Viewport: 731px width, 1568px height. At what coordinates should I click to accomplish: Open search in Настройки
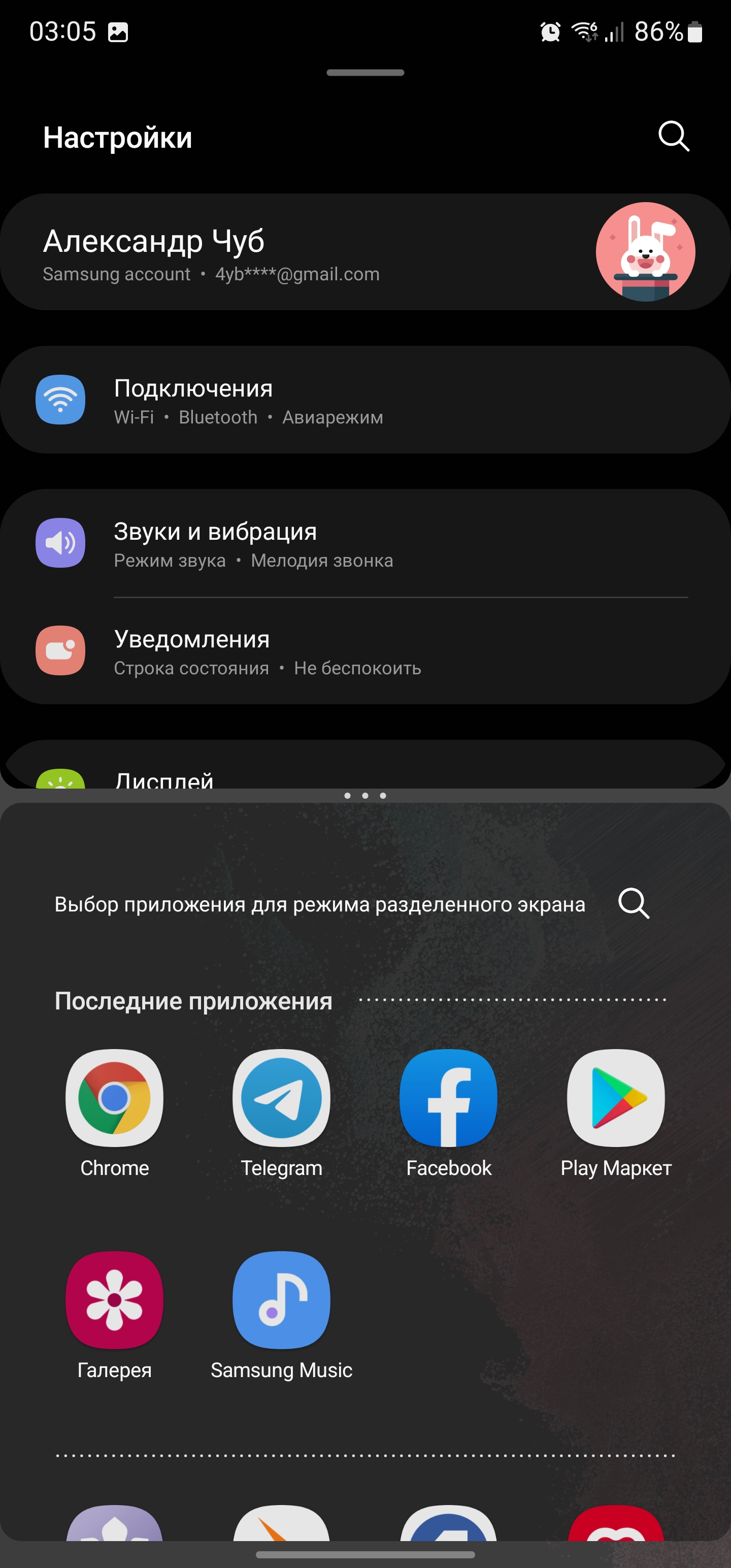pyautogui.click(x=673, y=136)
